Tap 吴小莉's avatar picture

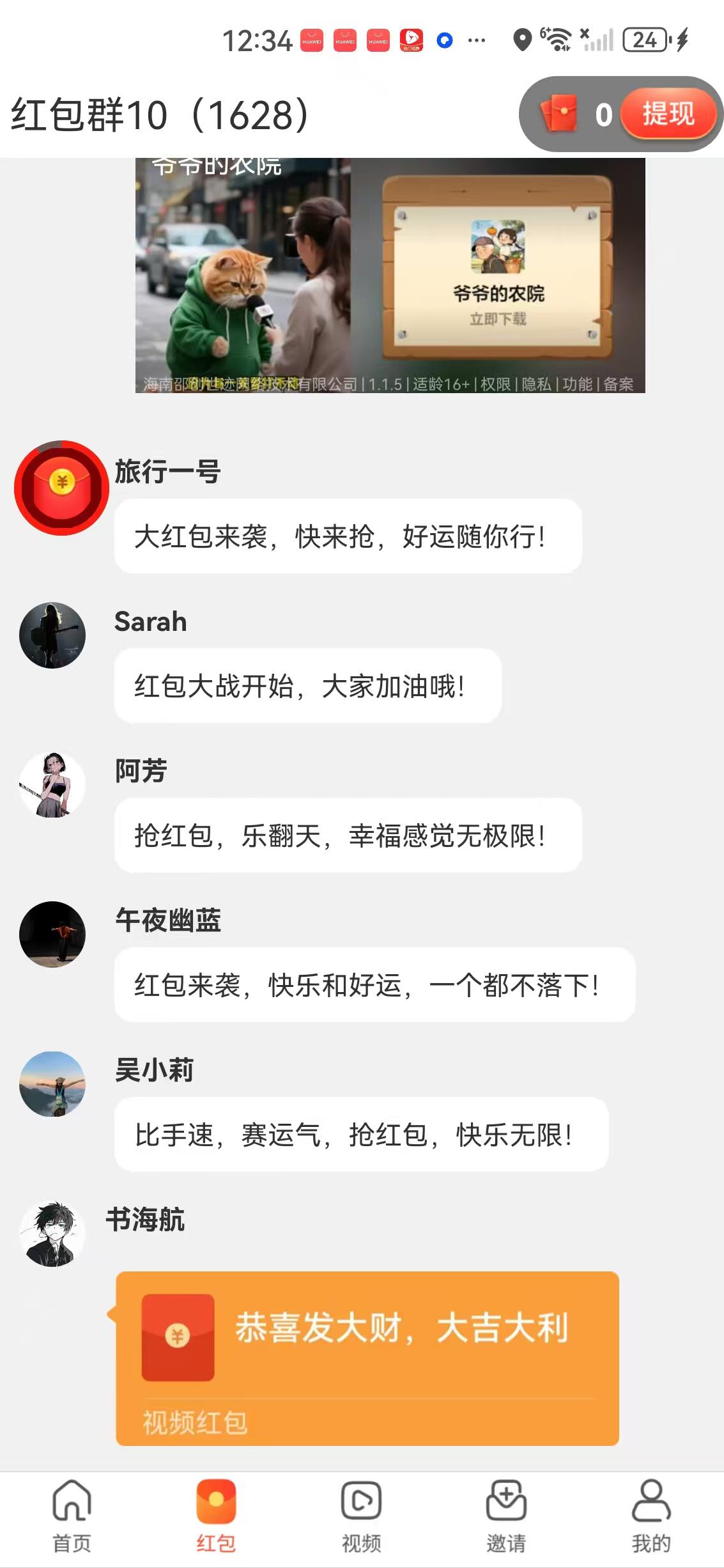51,1085
